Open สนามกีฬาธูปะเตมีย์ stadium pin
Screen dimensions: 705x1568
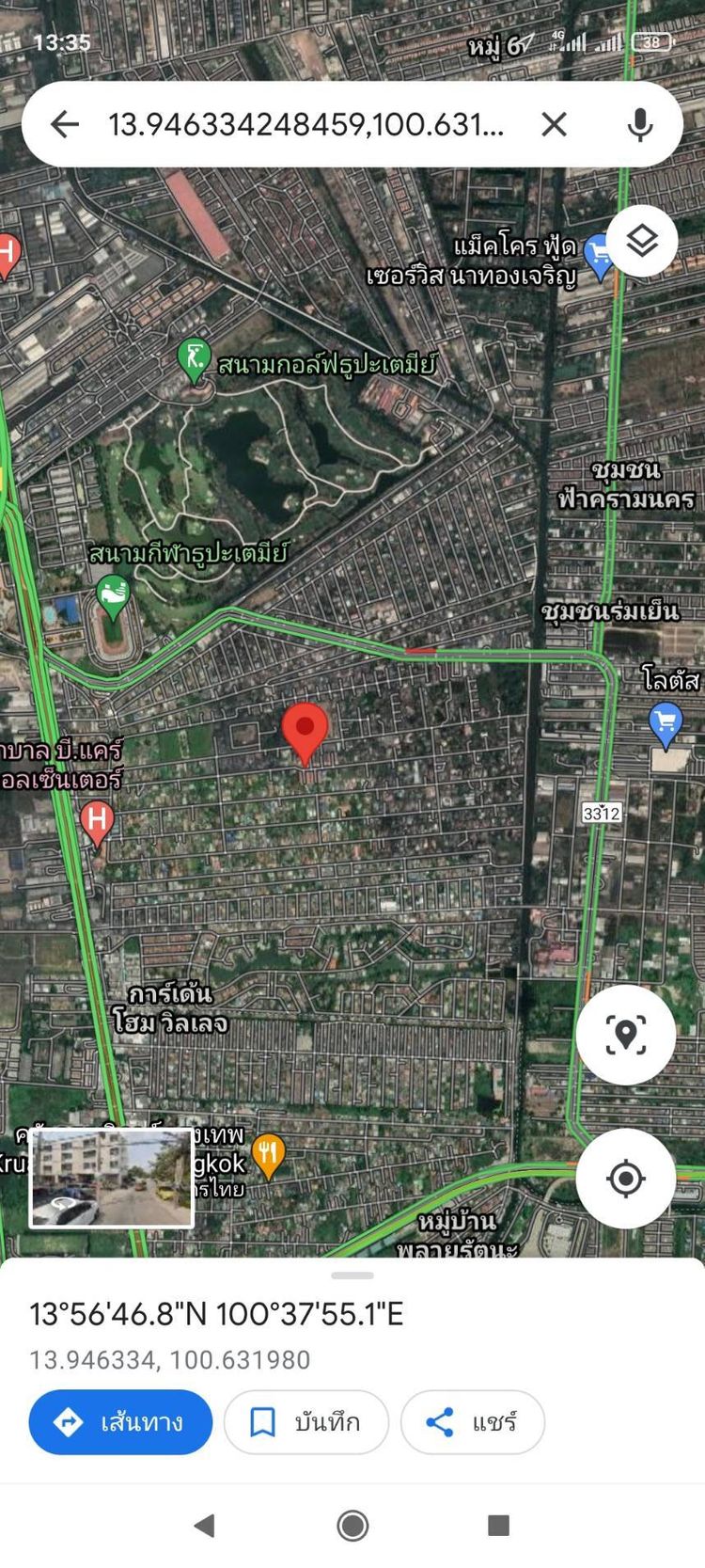coord(113,595)
